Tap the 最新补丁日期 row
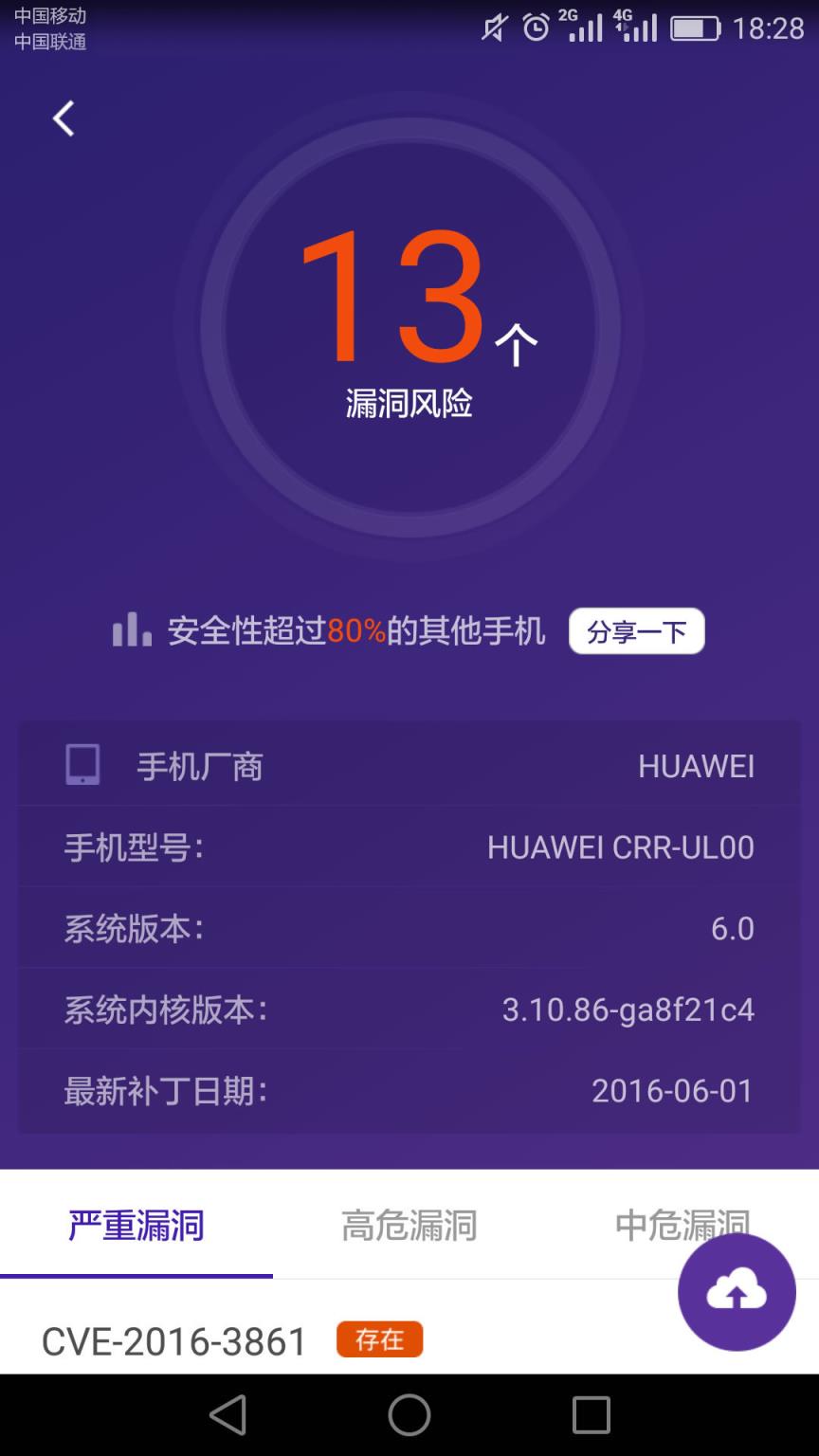819x1456 pixels. click(x=409, y=1090)
